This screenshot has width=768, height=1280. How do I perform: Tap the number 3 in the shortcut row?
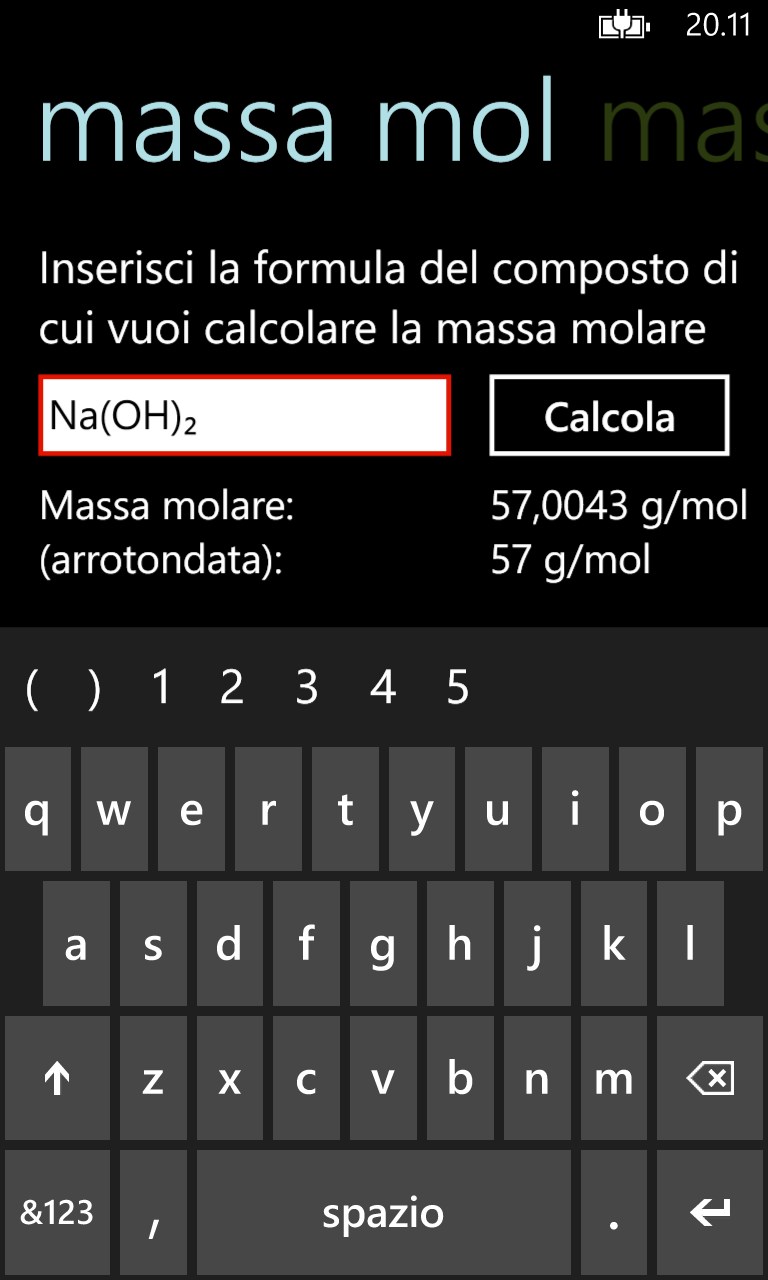[x=307, y=688]
